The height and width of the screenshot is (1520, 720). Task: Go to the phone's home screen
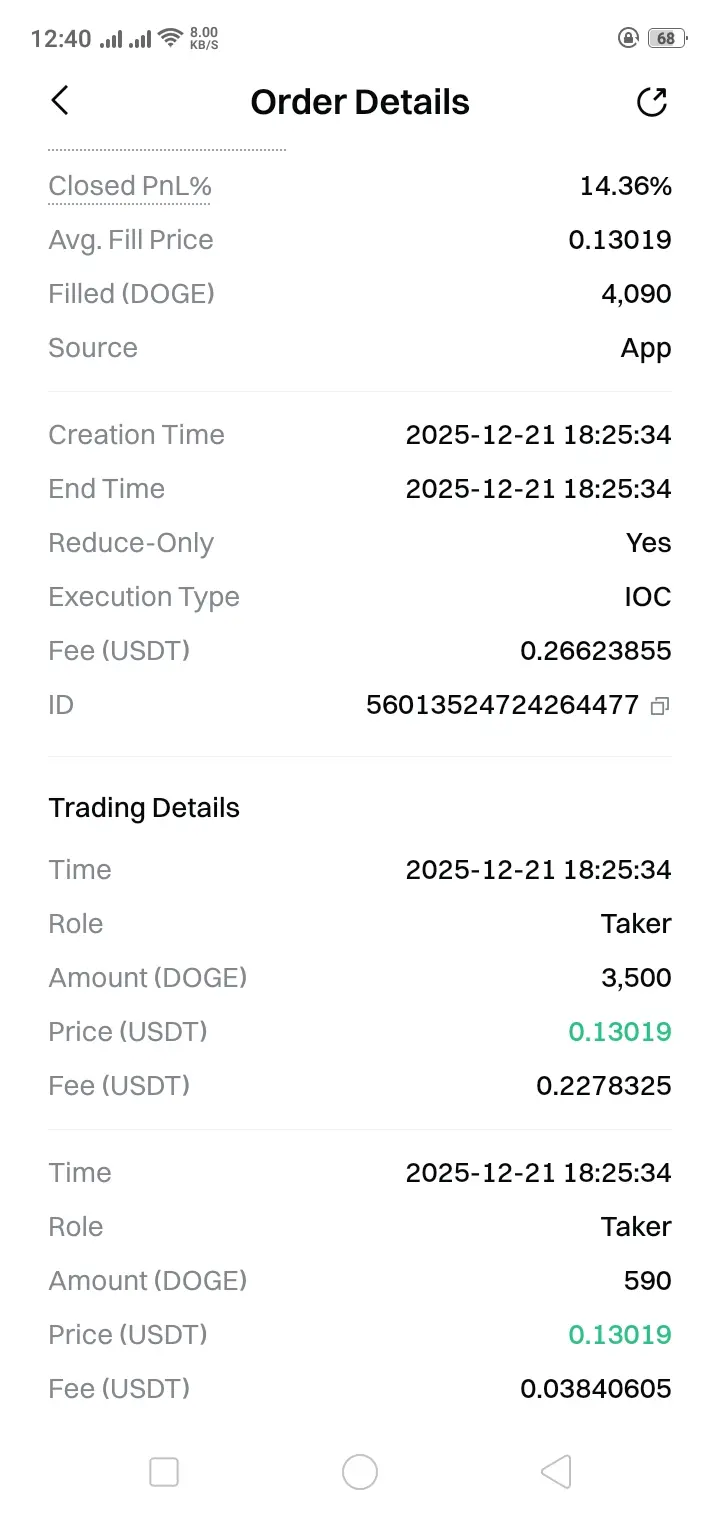pyautogui.click(x=360, y=1471)
